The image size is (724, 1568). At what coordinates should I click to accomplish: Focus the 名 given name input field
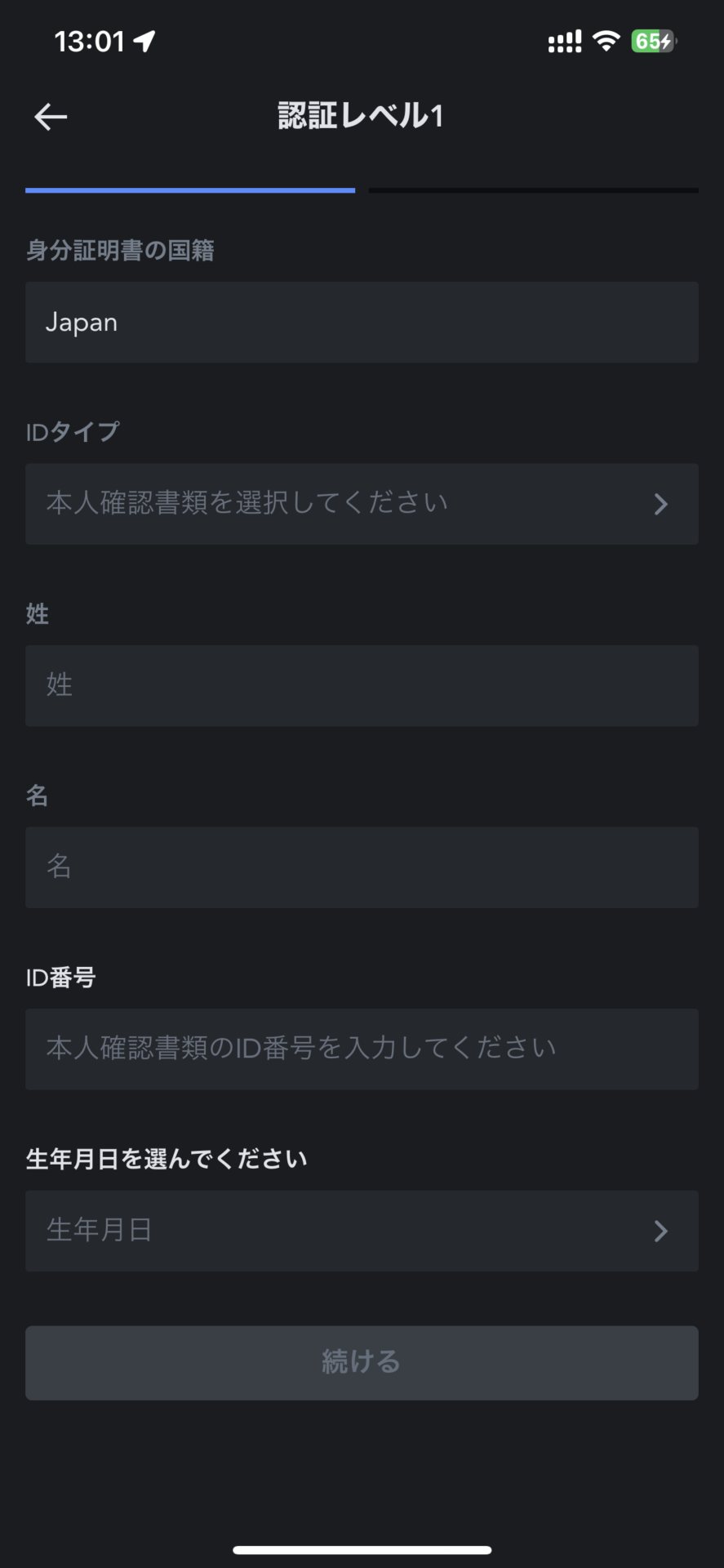tap(362, 867)
